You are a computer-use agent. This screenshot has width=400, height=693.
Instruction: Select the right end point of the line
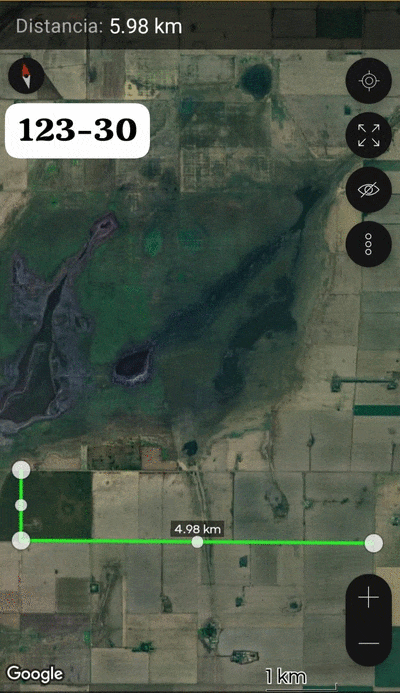(x=373, y=543)
